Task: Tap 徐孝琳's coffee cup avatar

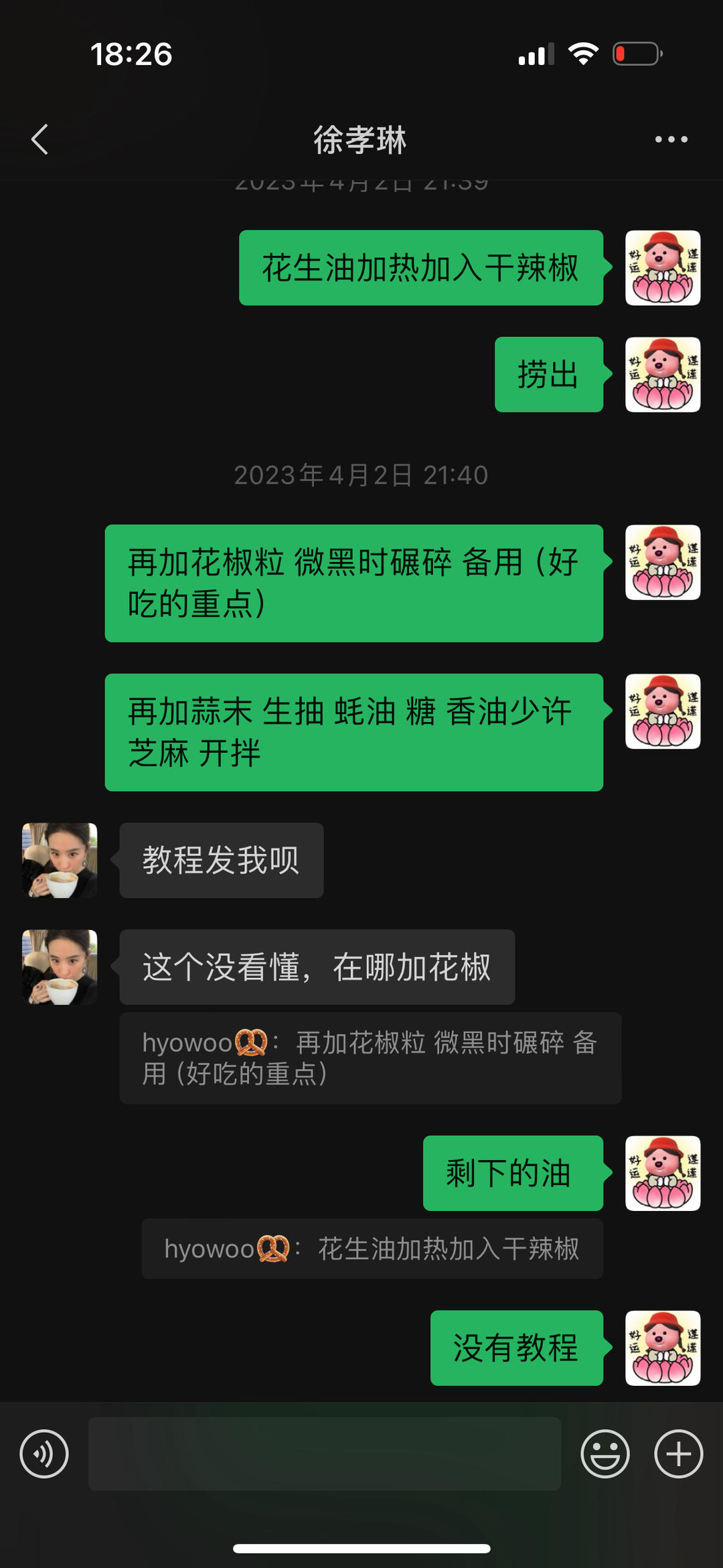Action: coord(59,861)
